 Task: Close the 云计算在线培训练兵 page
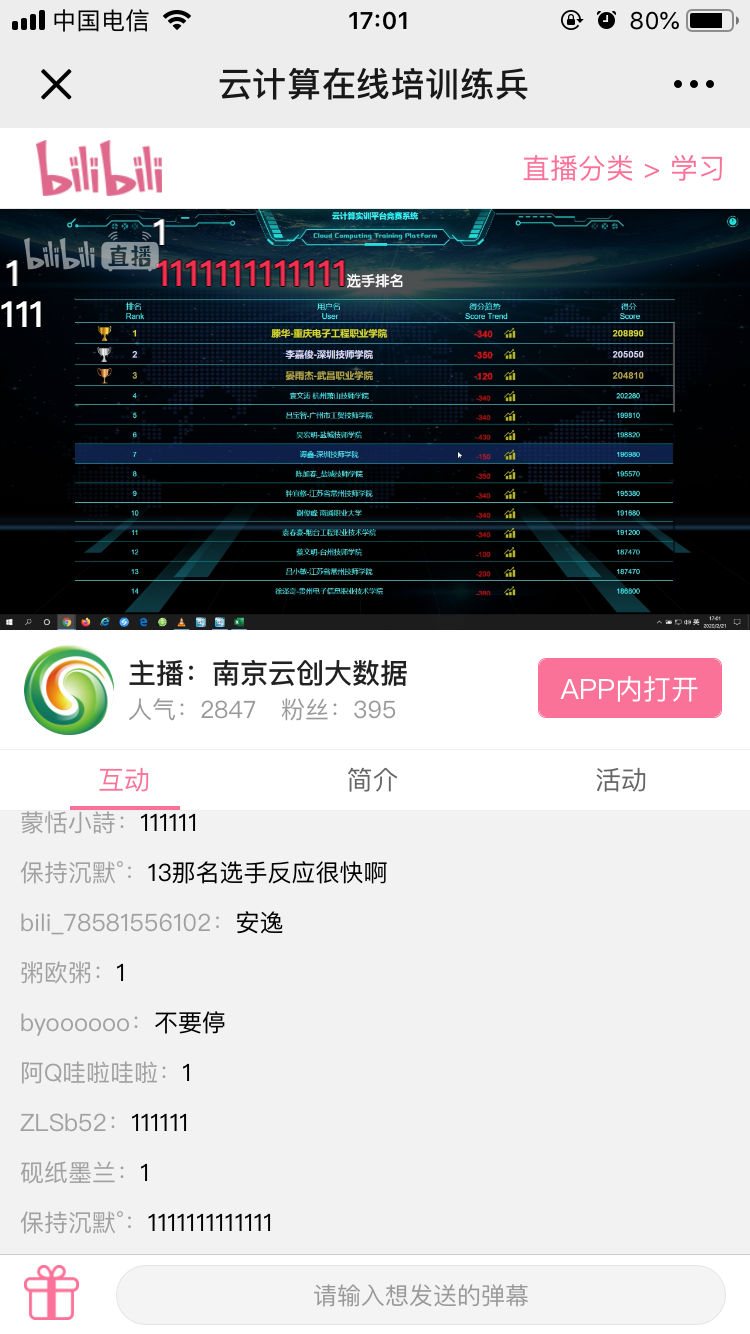56,85
